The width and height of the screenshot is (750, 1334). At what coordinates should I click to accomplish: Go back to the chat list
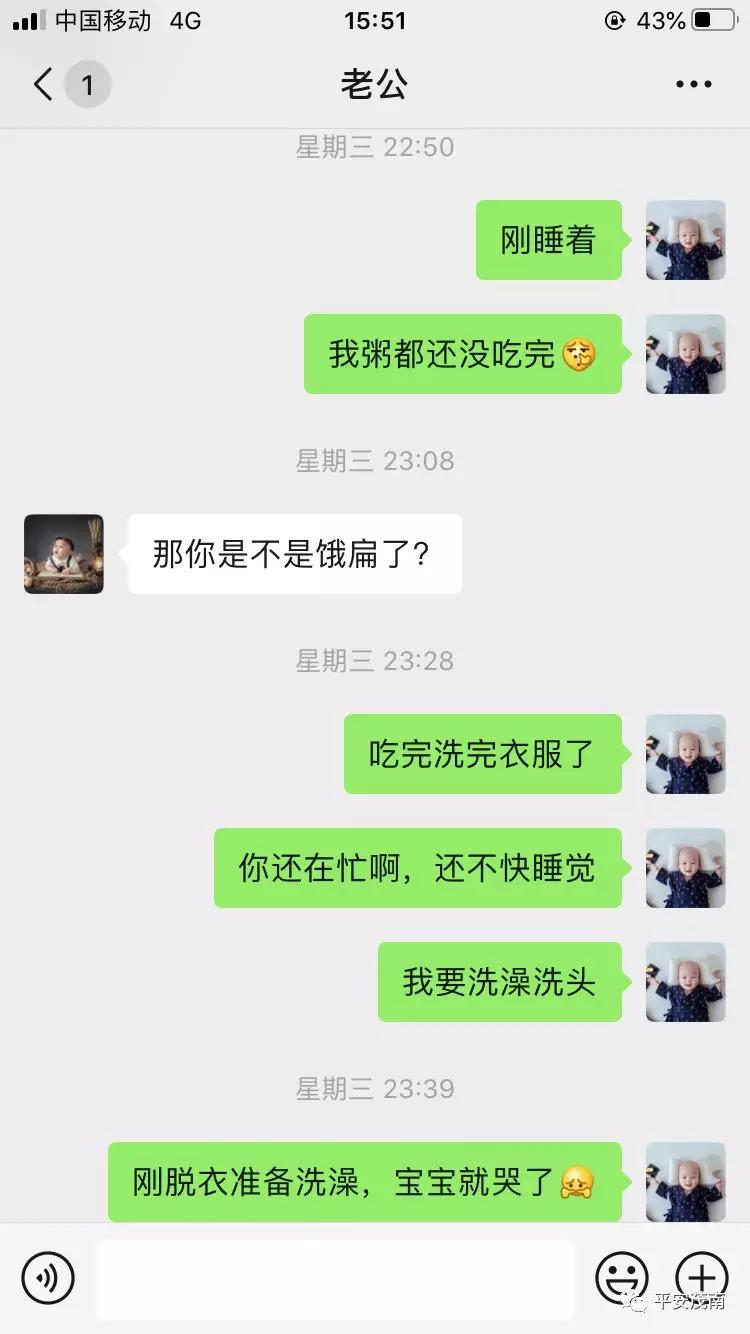44,85
